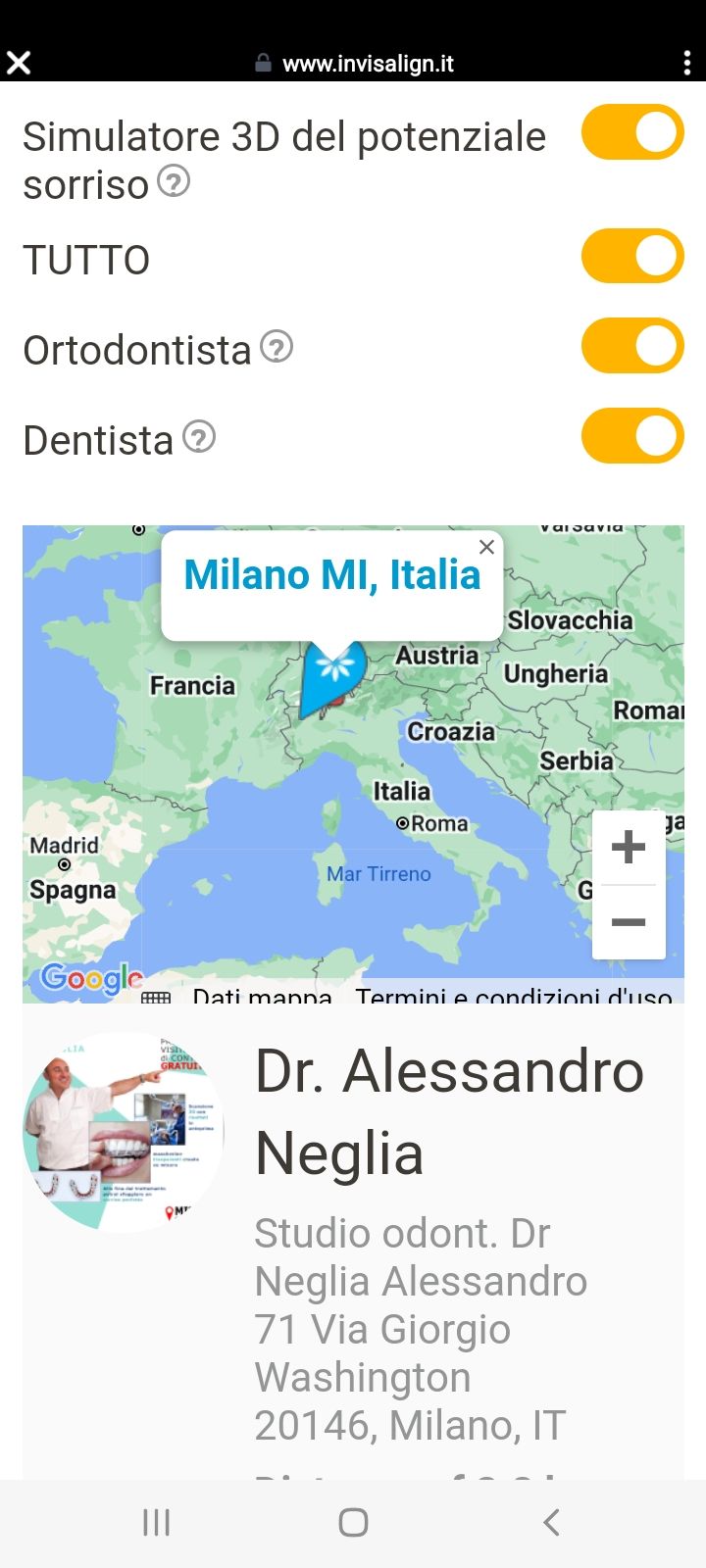Open Termini e condizioni d'uso link
The width and height of the screenshot is (706, 1568).
pyautogui.click(x=514, y=995)
